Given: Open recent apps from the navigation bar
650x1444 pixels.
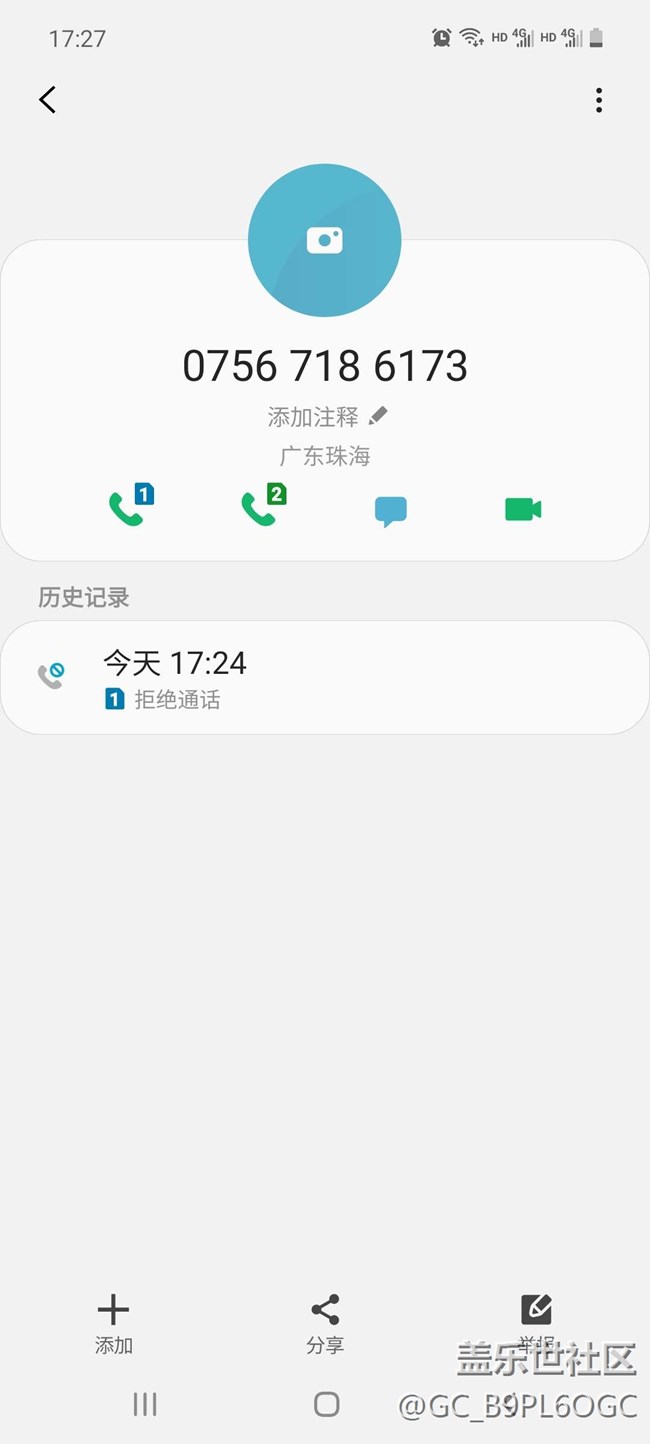Looking at the screenshot, I should tap(145, 1404).
